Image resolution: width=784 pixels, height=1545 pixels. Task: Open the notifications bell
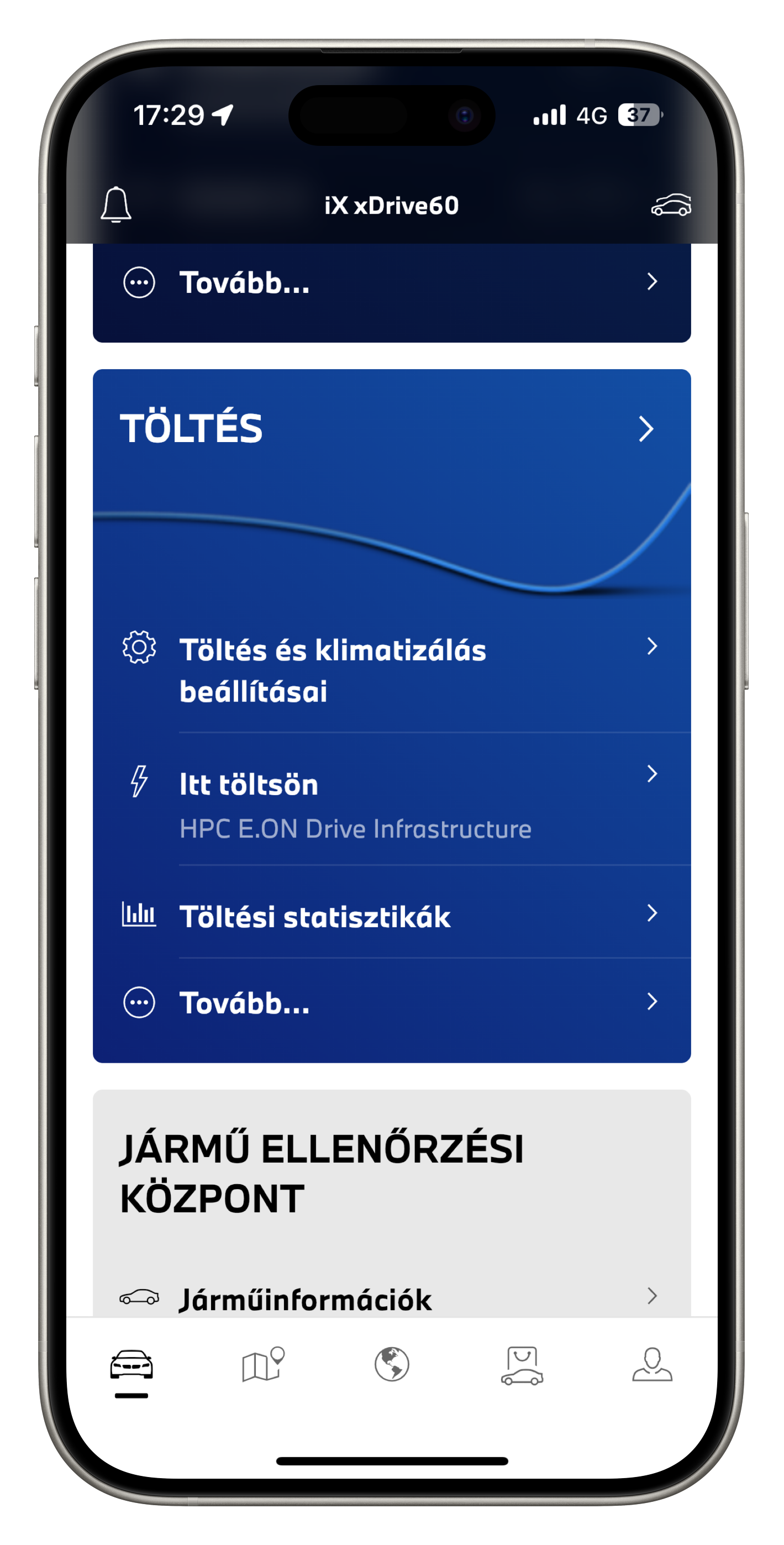[x=116, y=204]
